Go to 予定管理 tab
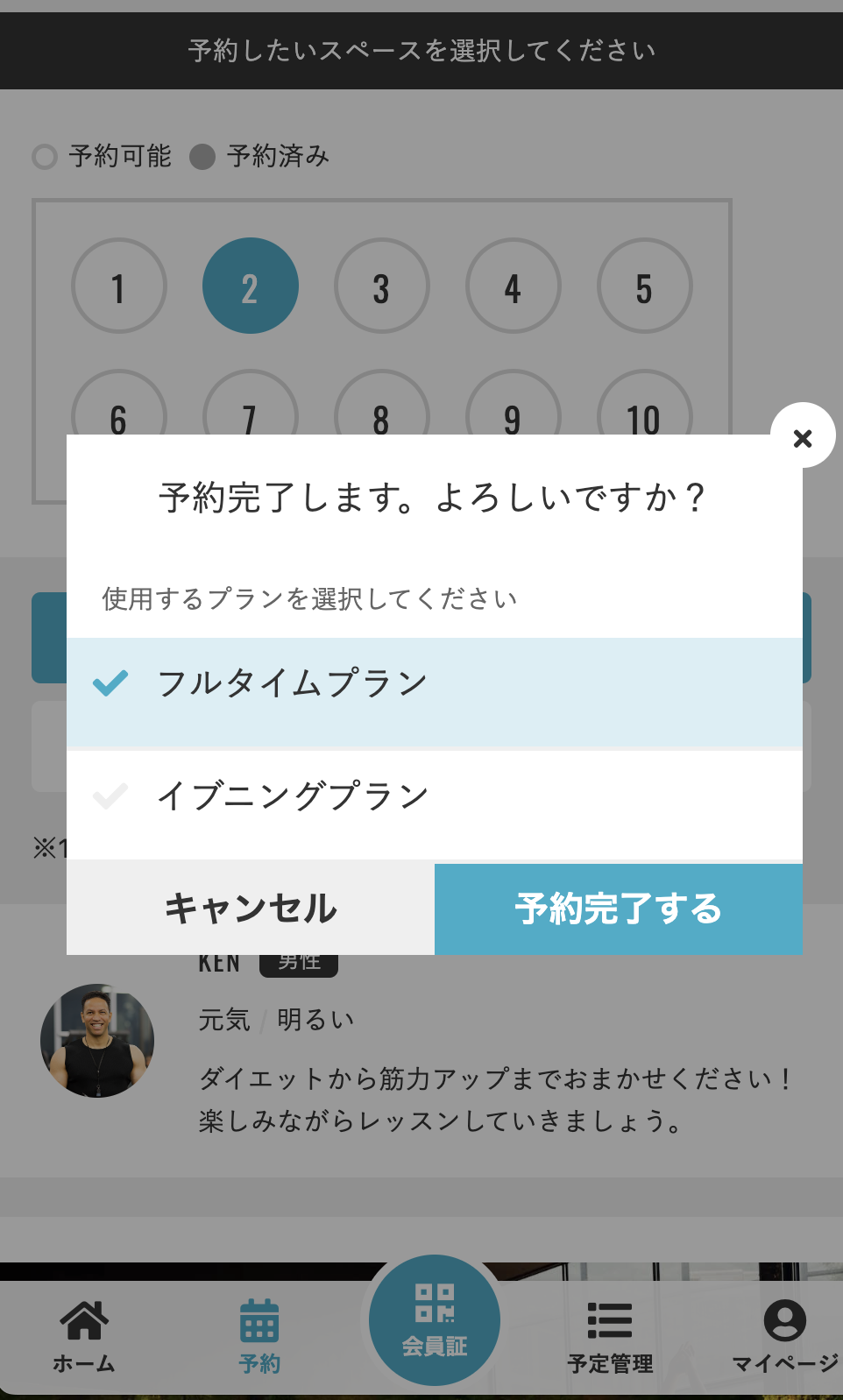 [610, 1337]
